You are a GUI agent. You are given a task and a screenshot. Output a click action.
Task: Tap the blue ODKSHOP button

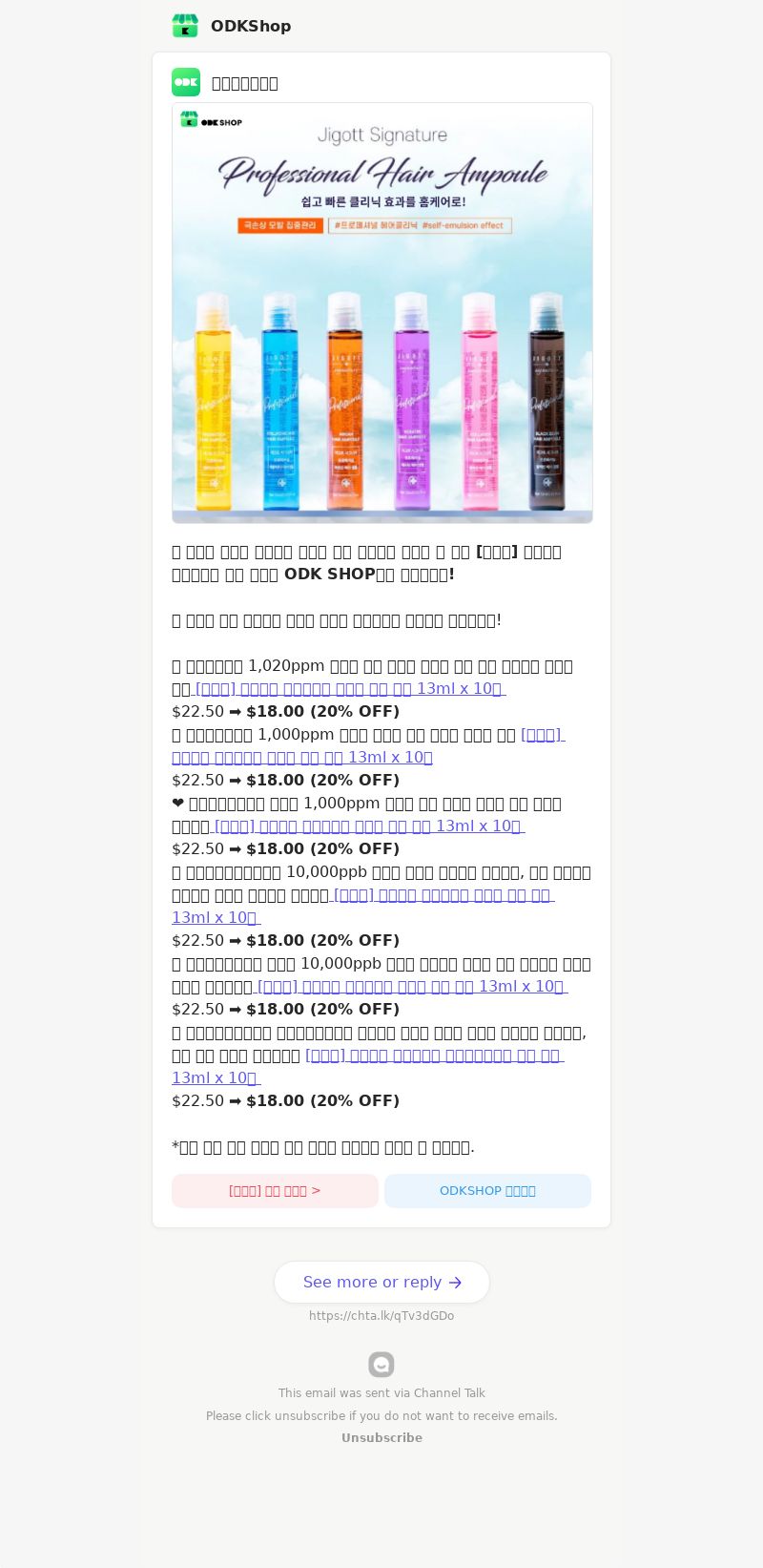(x=487, y=1191)
